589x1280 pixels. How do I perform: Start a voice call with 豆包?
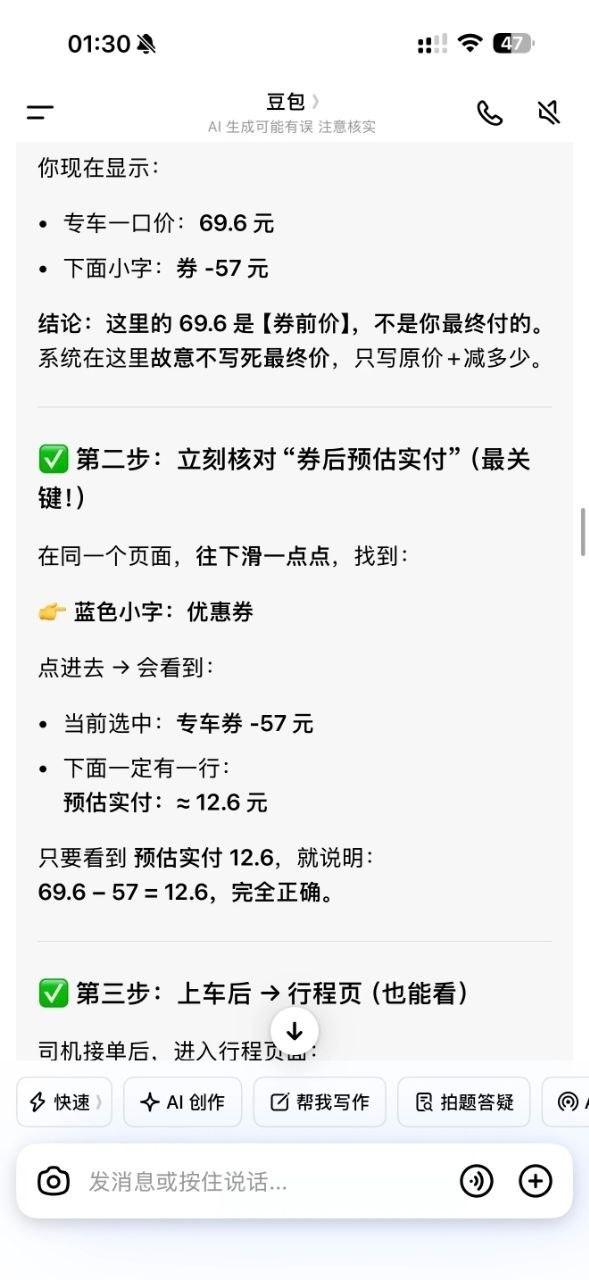[x=490, y=113]
